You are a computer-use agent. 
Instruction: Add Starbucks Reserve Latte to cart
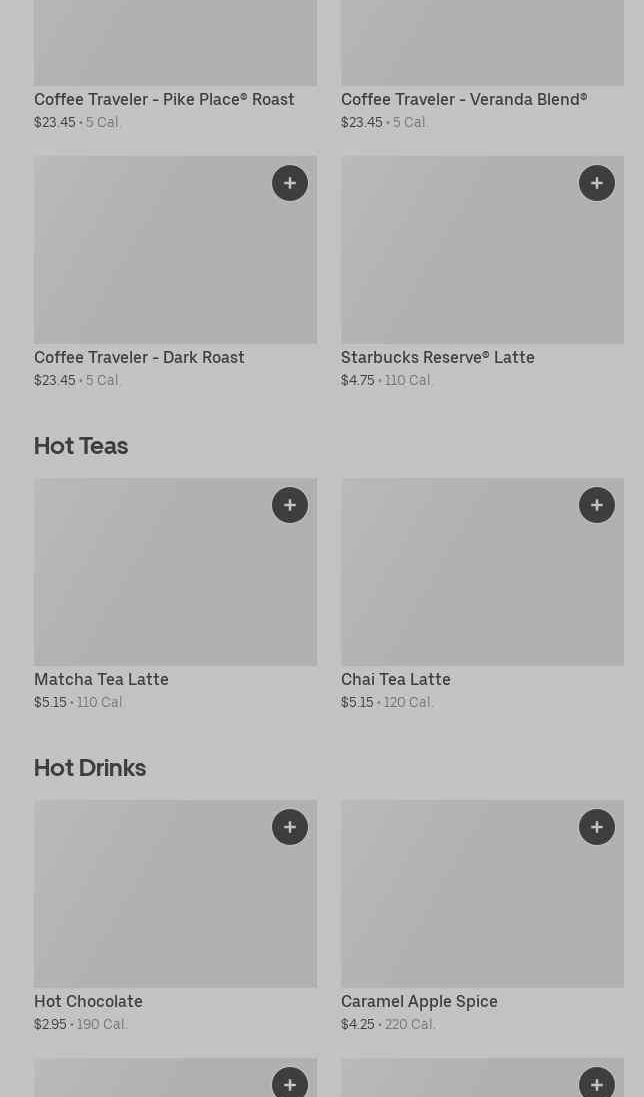point(597,183)
